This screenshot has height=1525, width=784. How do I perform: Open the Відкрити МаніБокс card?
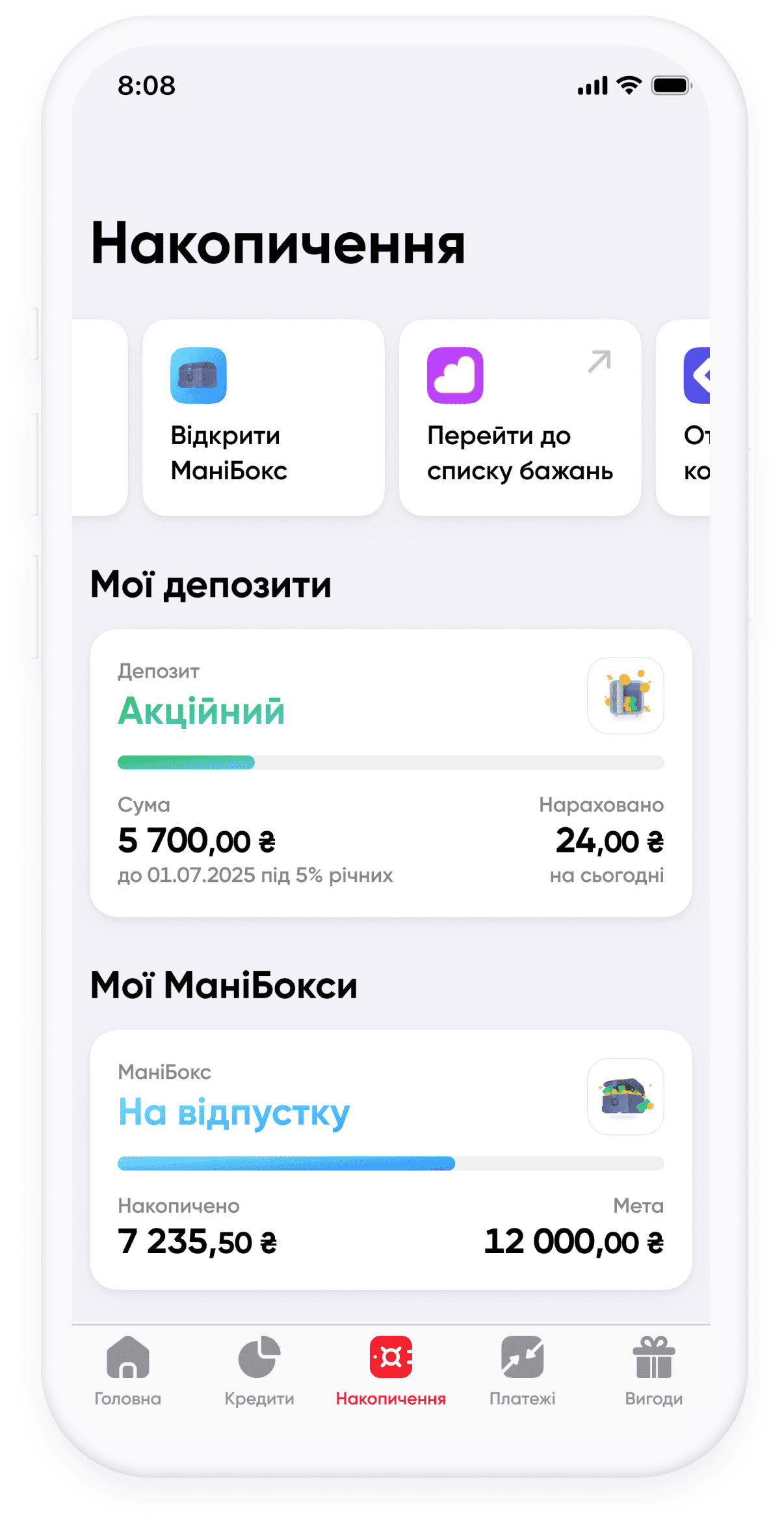pyautogui.click(x=263, y=418)
